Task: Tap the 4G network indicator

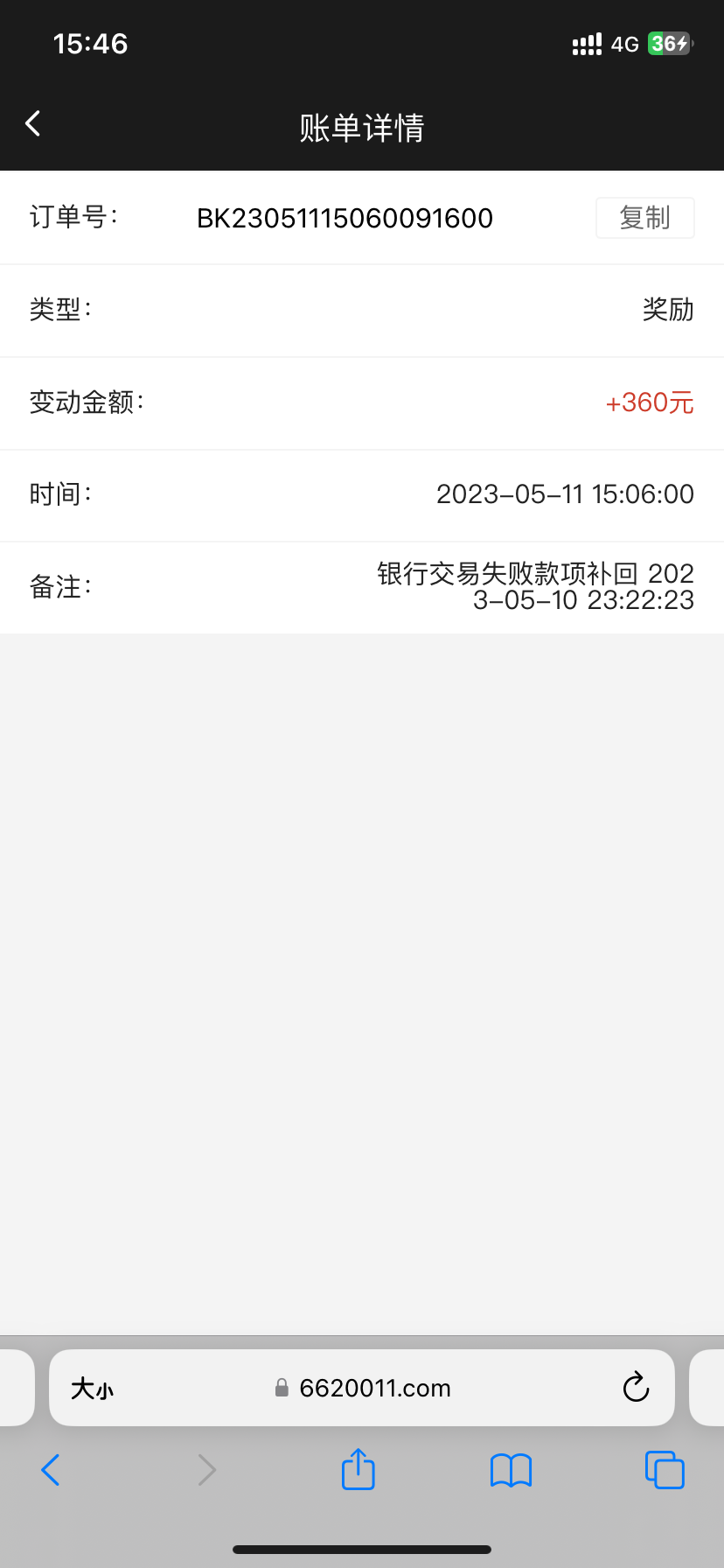Action: click(623, 44)
